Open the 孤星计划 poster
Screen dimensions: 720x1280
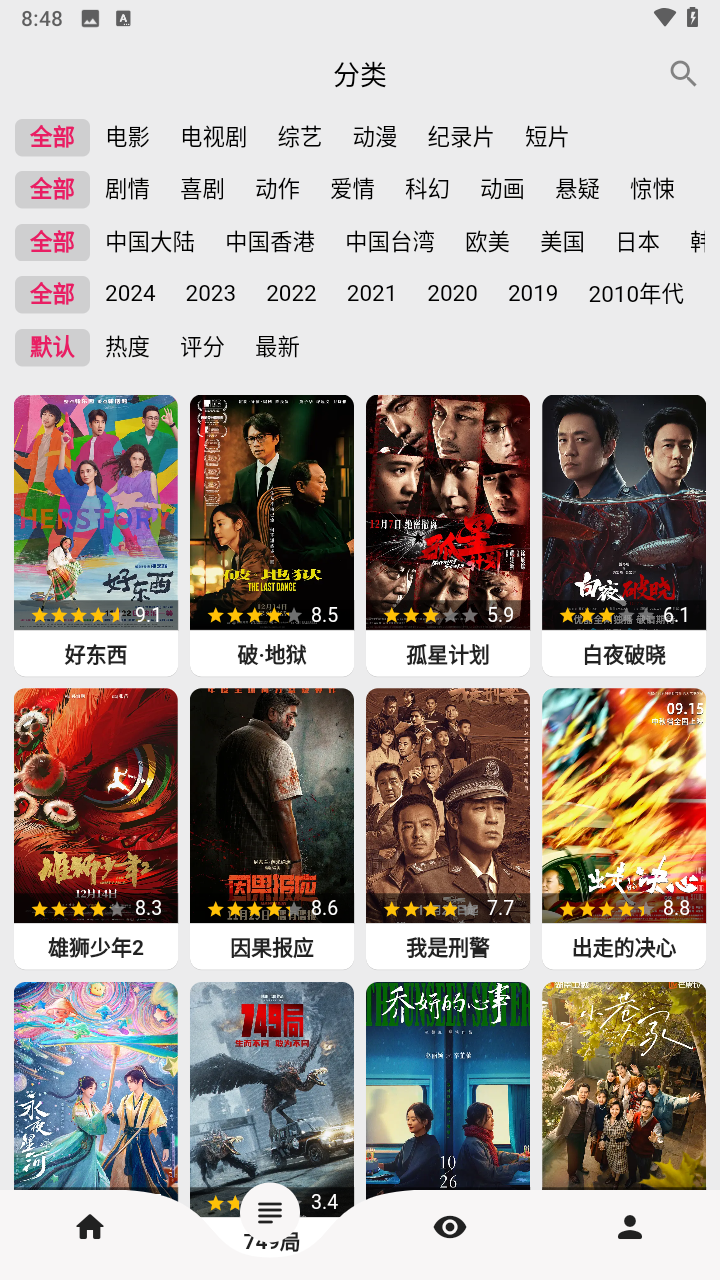point(447,512)
